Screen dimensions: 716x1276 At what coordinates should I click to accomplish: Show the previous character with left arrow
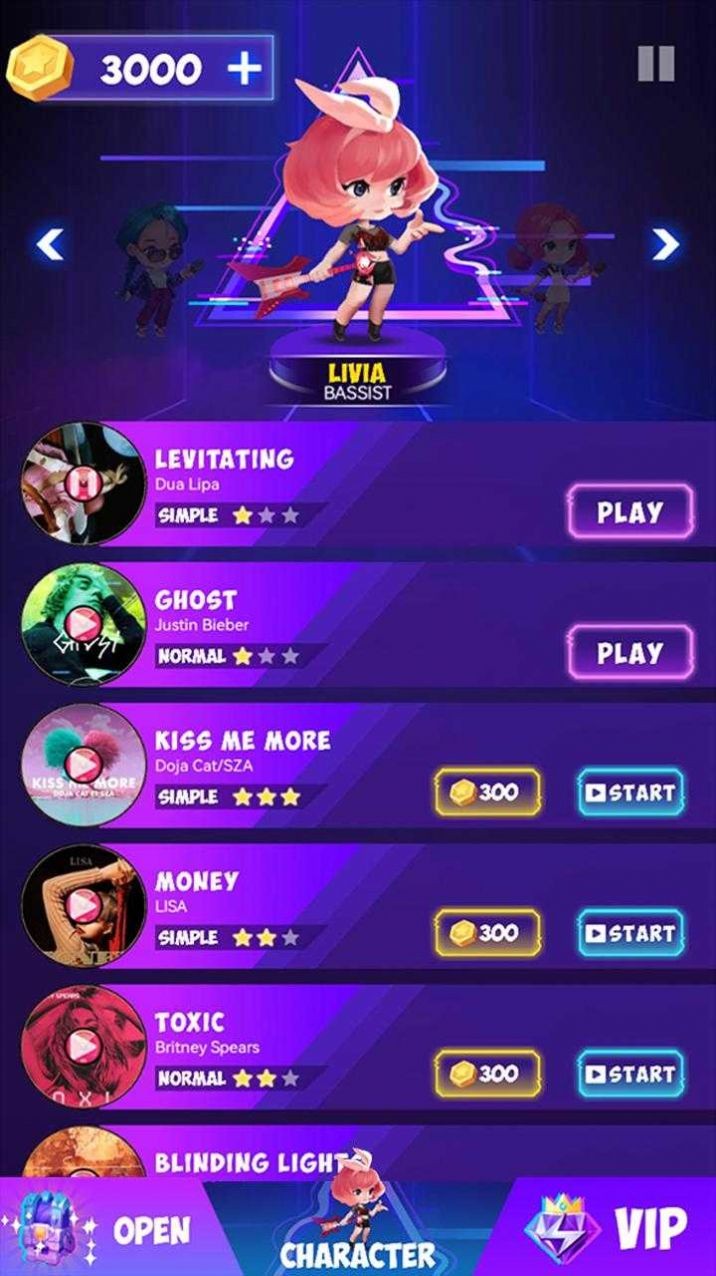tap(49, 243)
